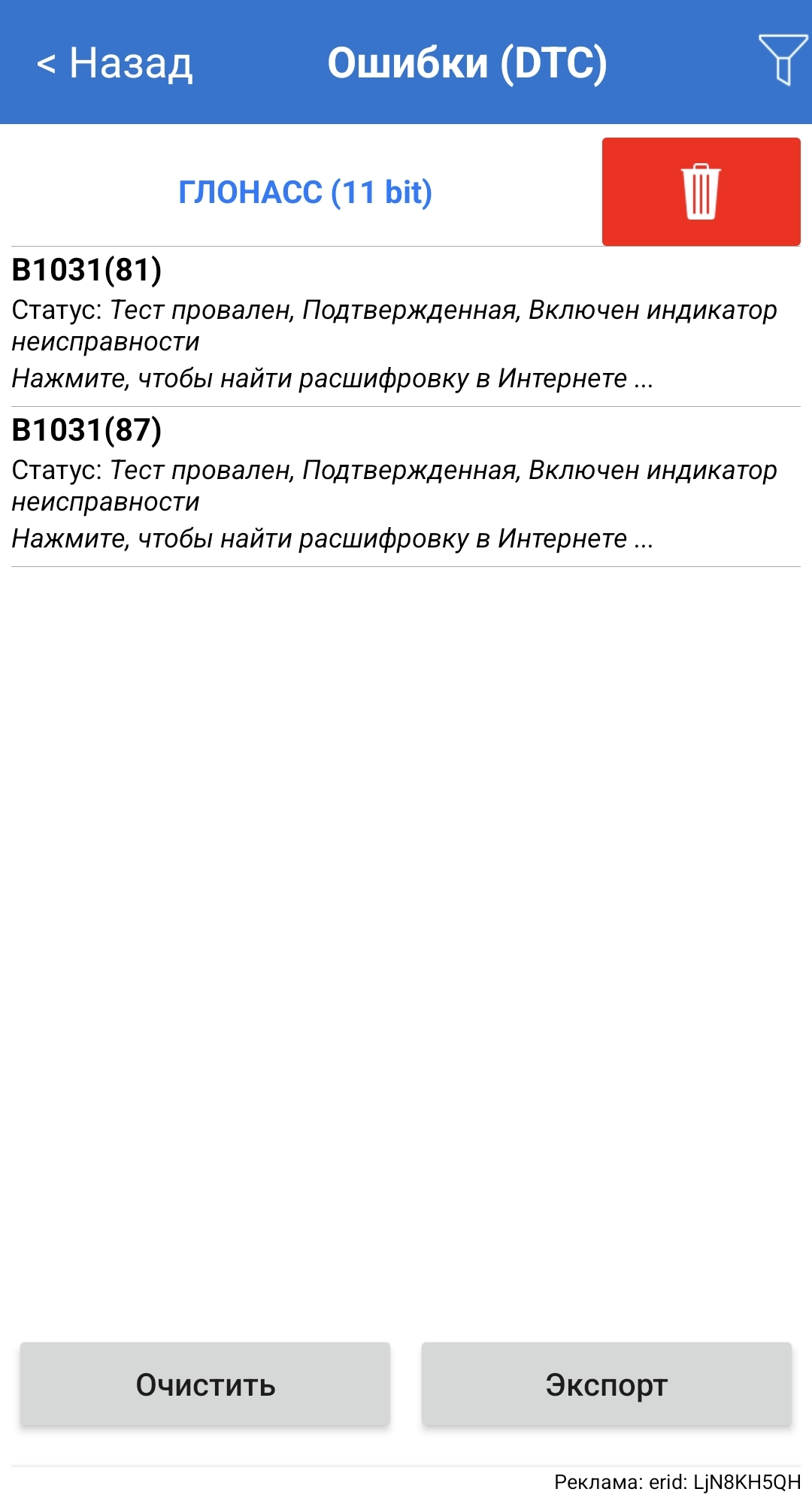Open the DTC filter icon

pyautogui.click(x=783, y=59)
